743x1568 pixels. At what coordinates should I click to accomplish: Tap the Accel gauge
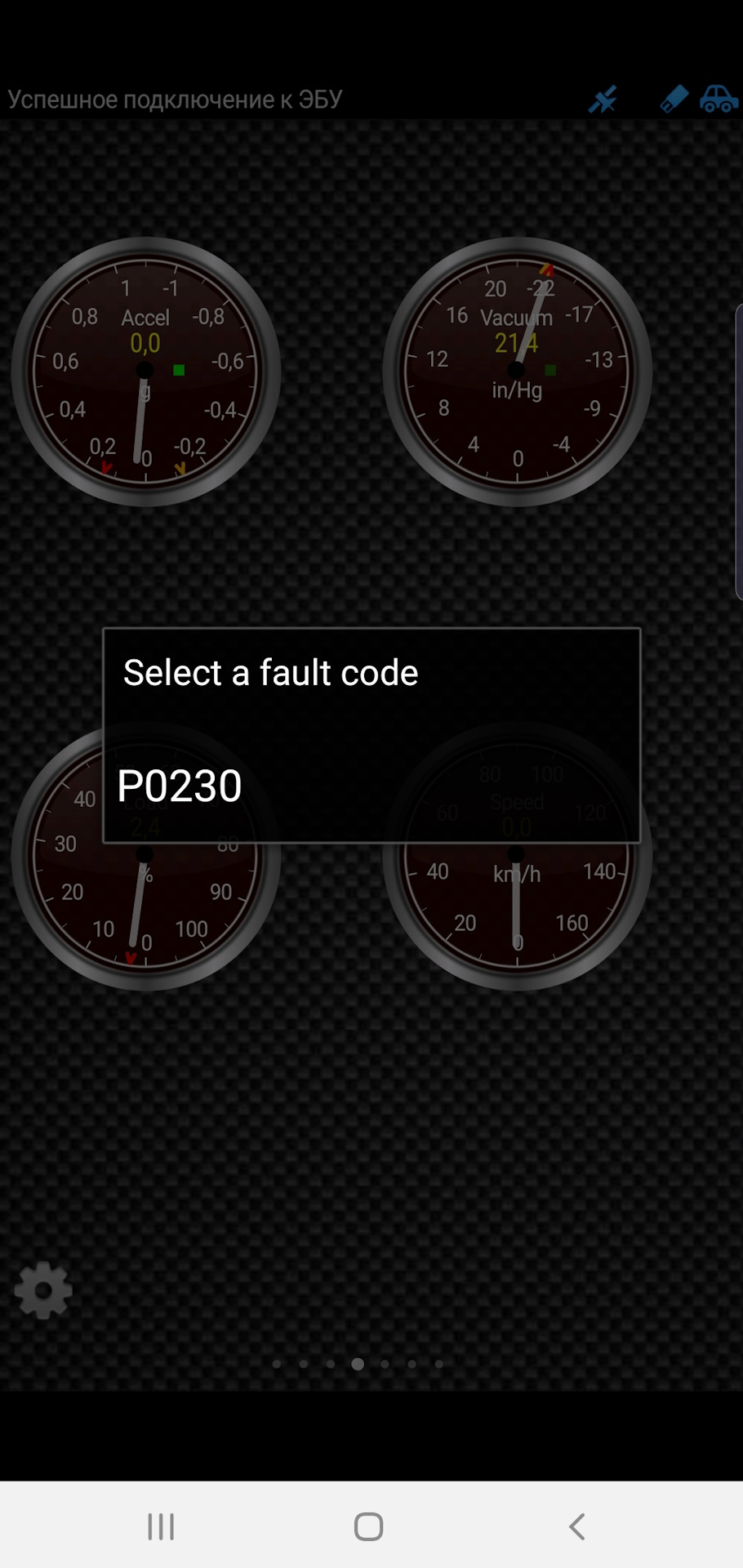pos(145,372)
